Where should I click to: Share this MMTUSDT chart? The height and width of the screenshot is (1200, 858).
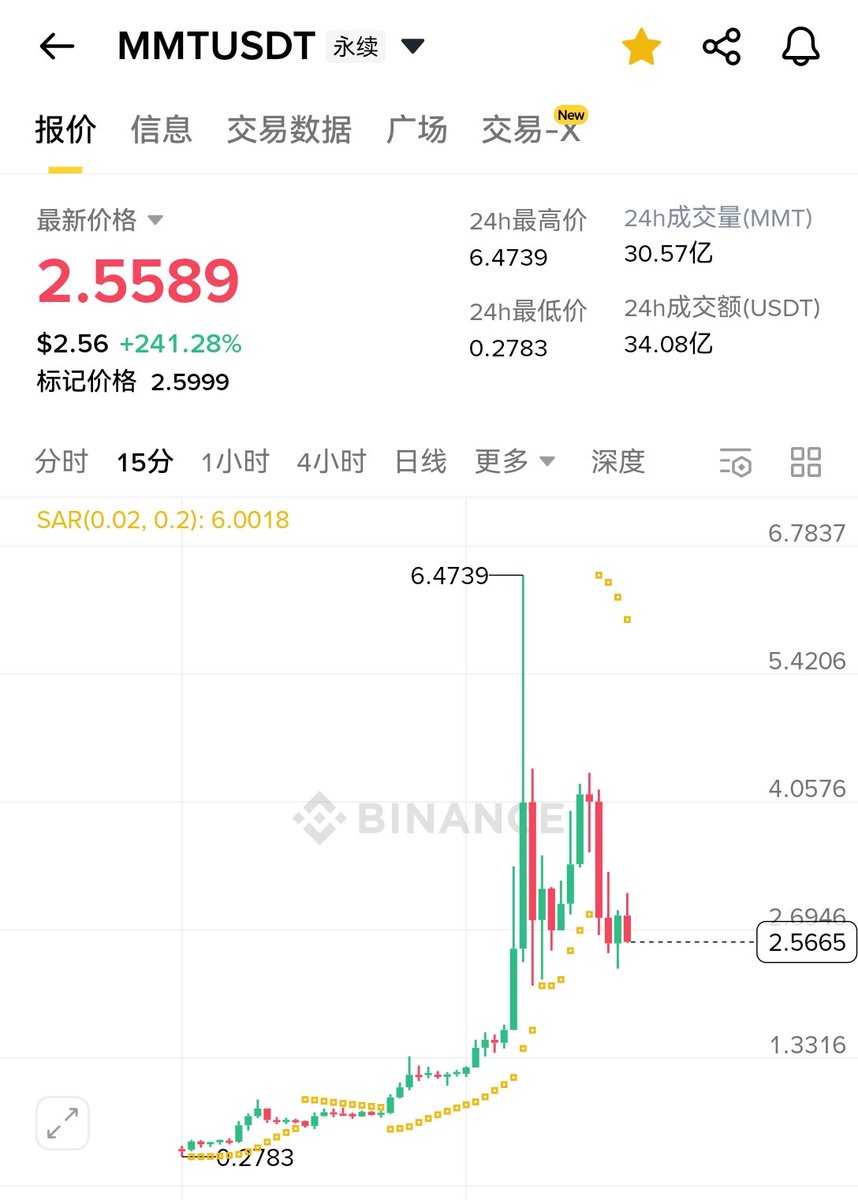(x=721, y=47)
